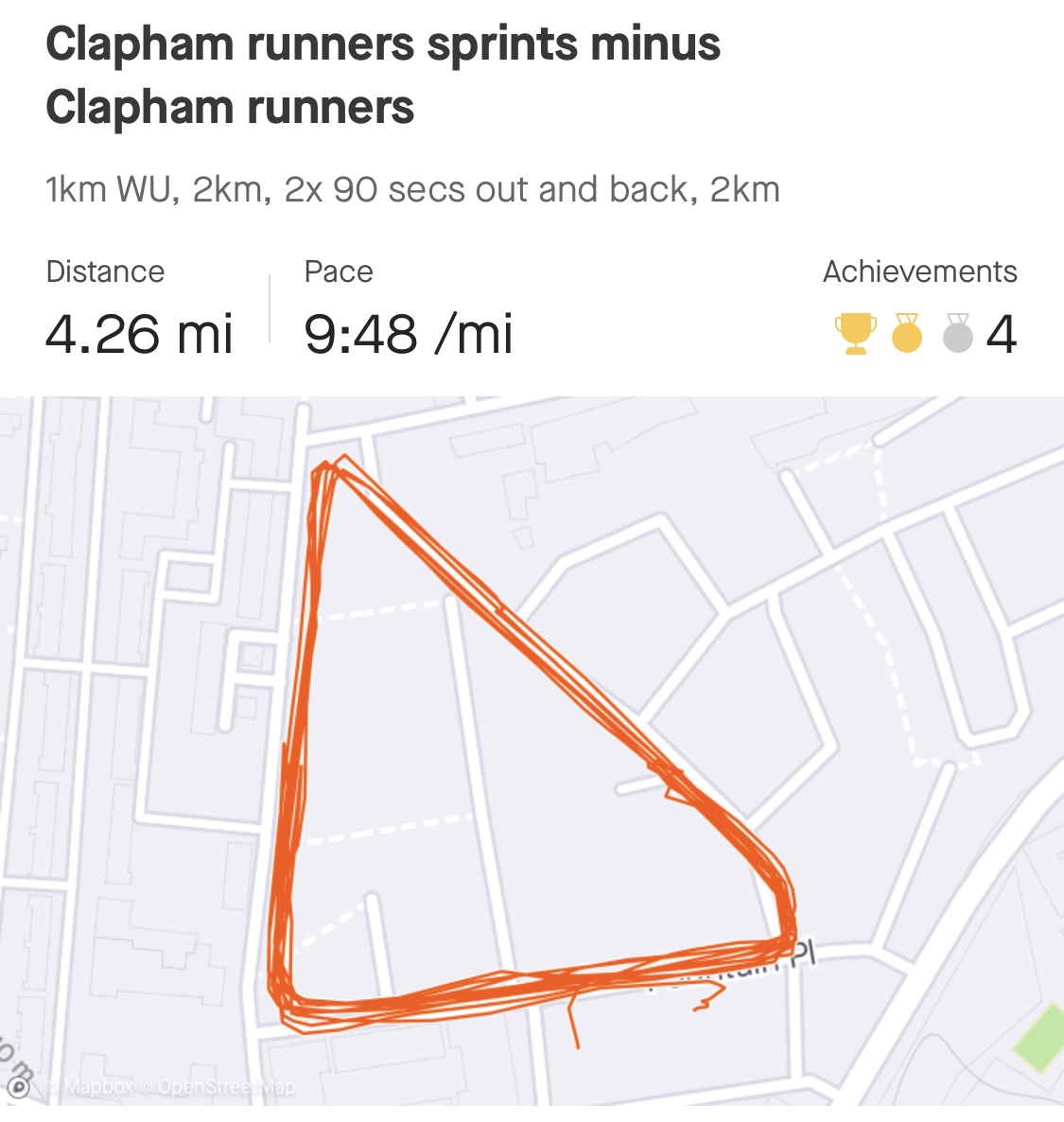Open the Mapbox attribution info icon
Viewport: 1064px width, 1122px height.
click(18, 1087)
